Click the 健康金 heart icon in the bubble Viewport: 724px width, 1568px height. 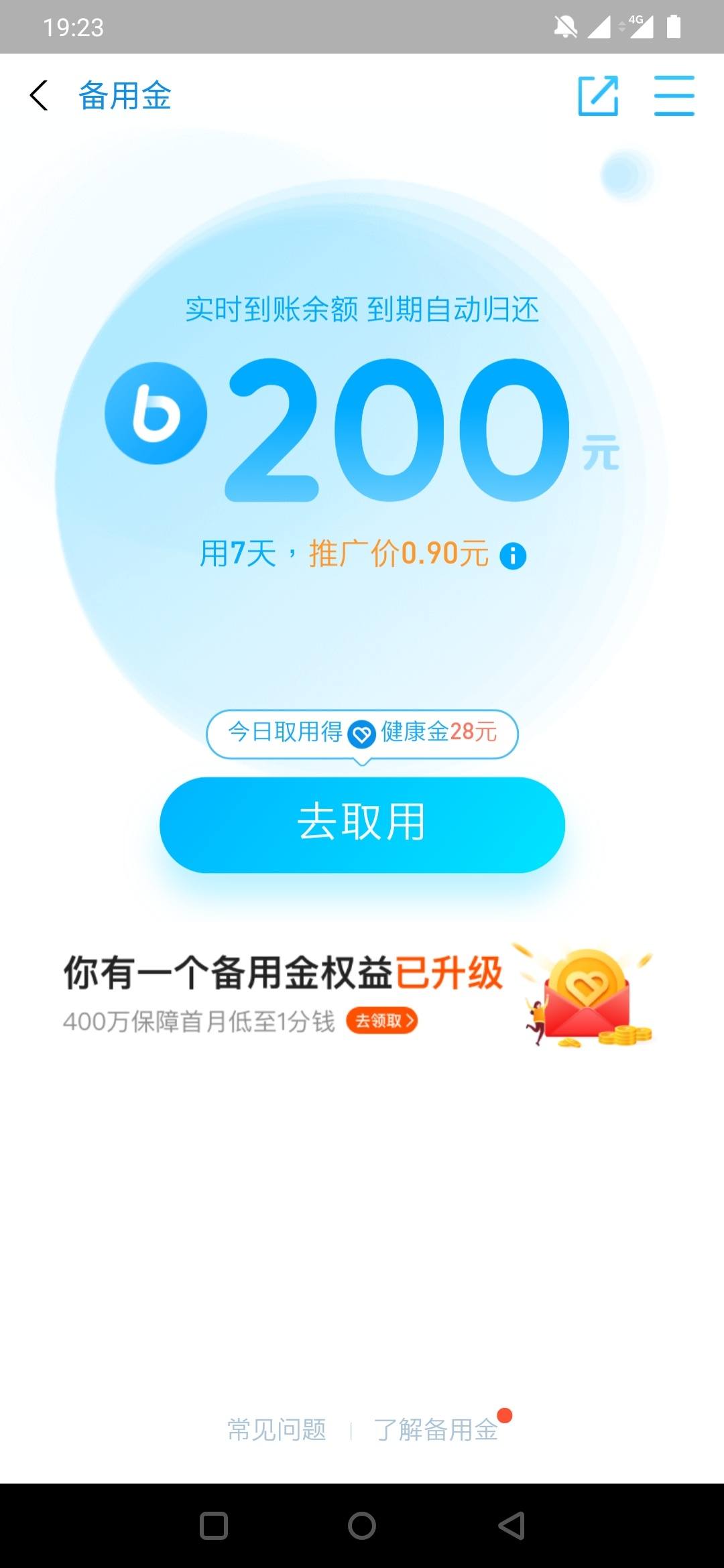361,733
